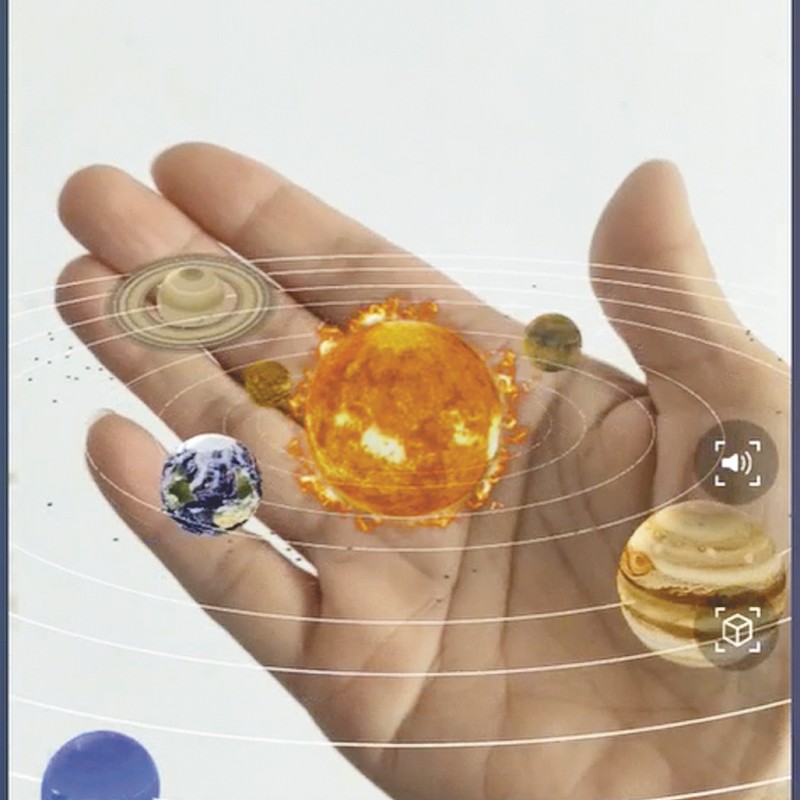
Task: Toggle the sound speaker button
Action: coord(737,462)
